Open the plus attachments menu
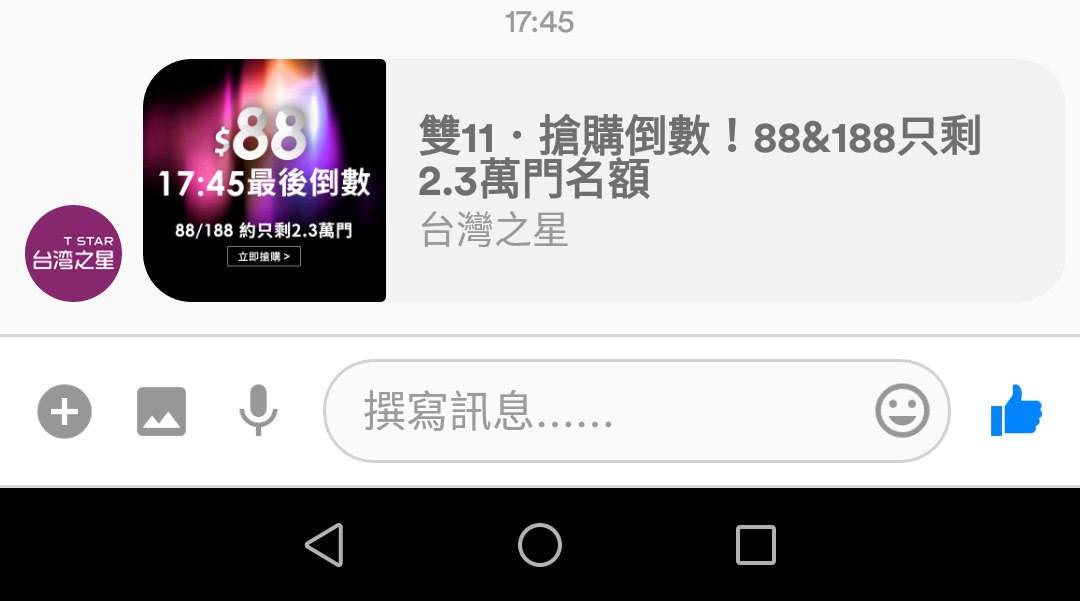 click(64, 412)
